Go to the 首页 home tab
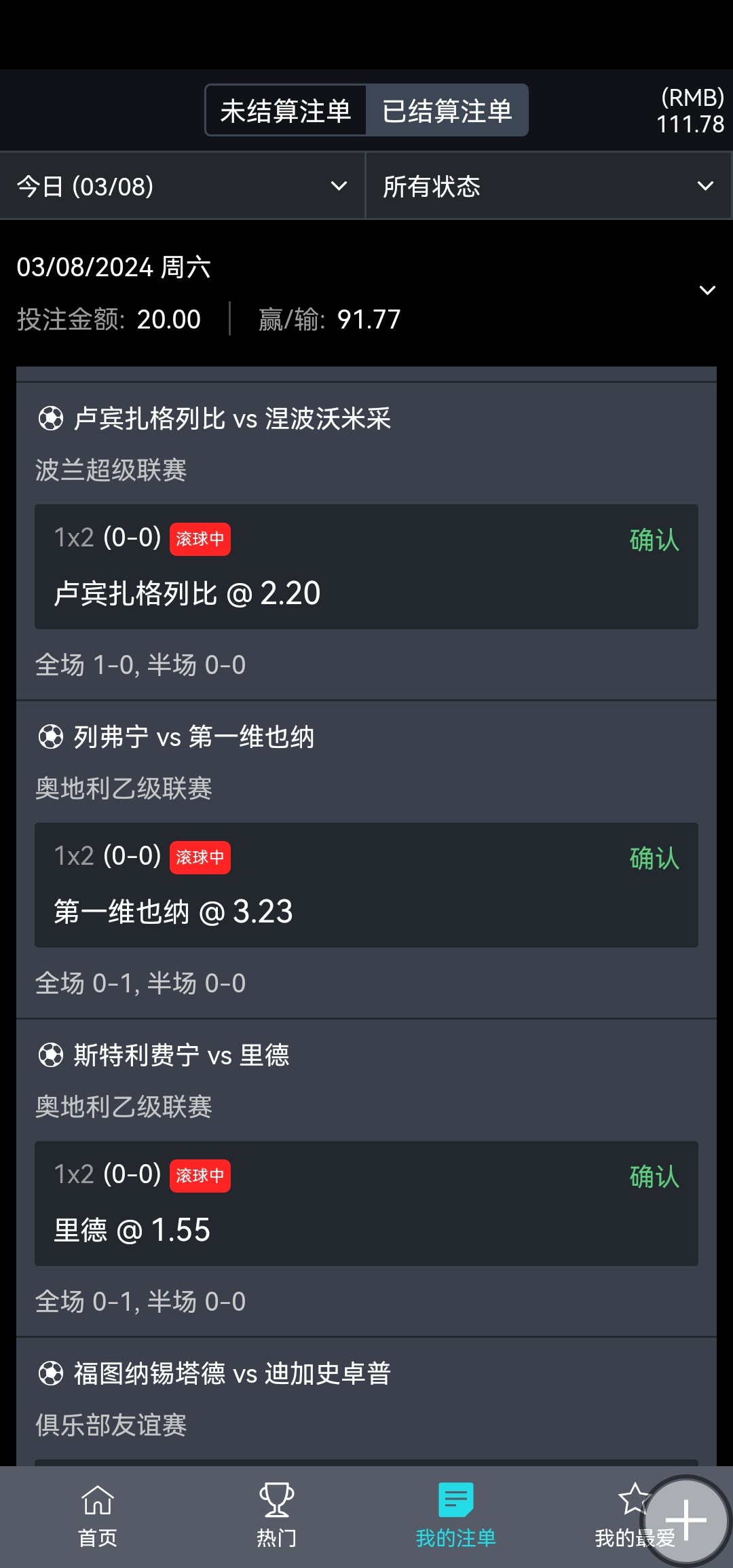733x1568 pixels. [x=98, y=1515]
